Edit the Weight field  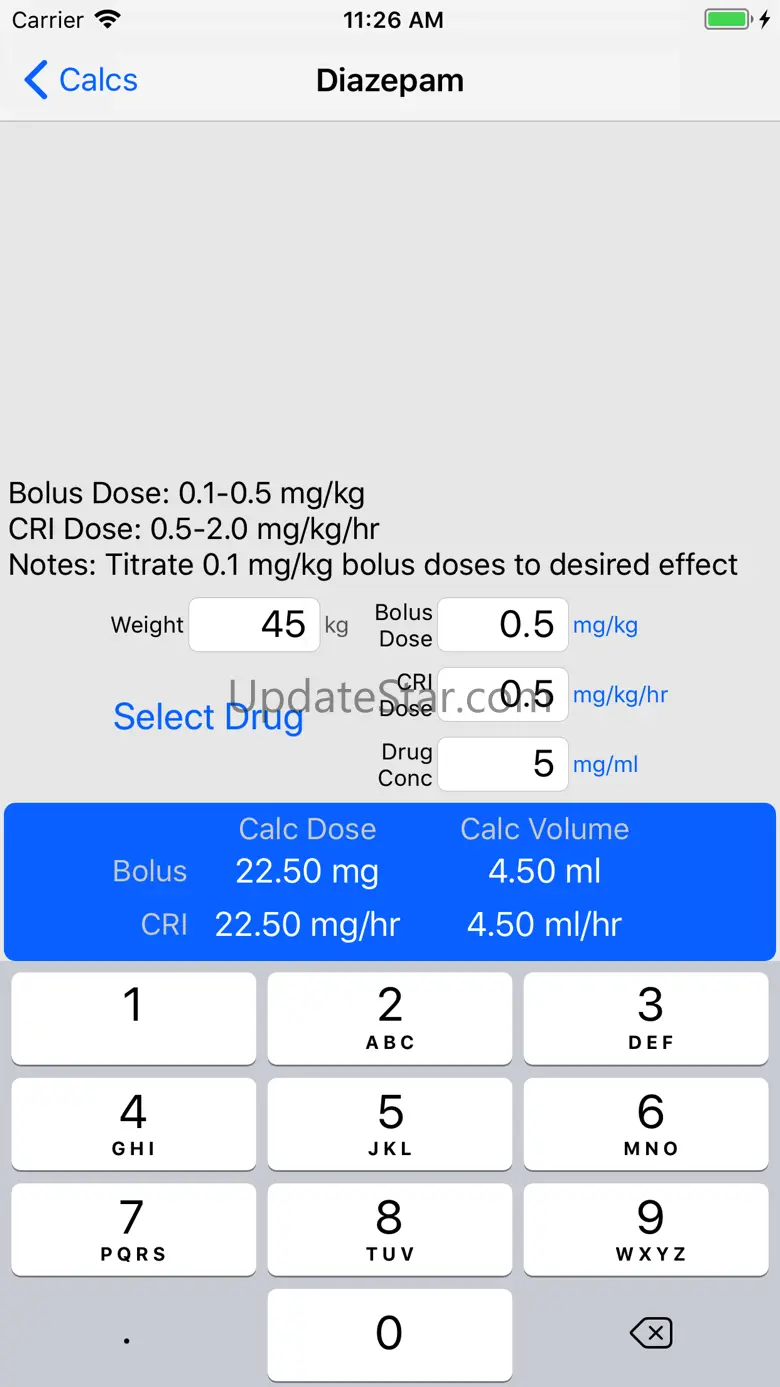pyautogui.click(x=254, y=625)
